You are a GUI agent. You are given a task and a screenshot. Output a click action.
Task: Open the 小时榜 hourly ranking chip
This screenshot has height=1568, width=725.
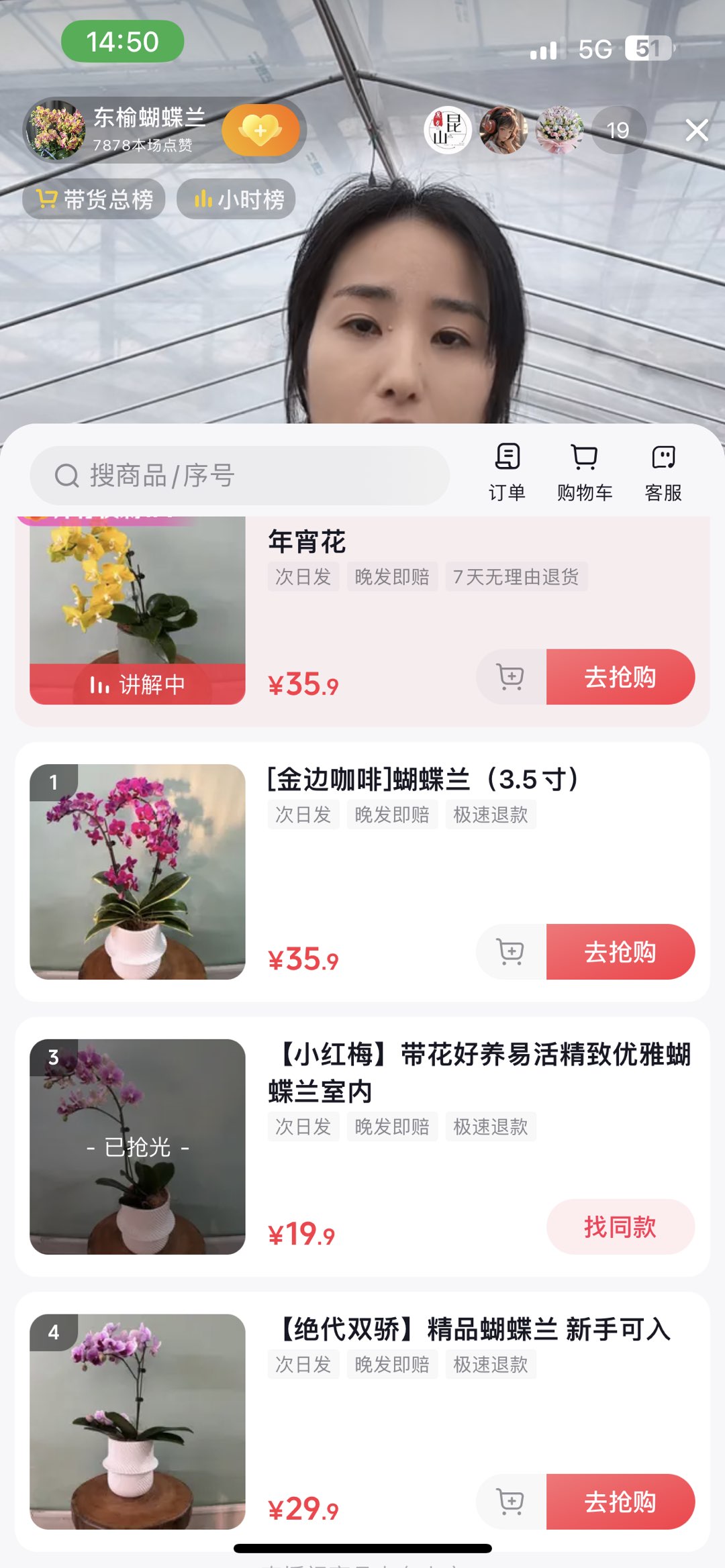click(236, 199)
